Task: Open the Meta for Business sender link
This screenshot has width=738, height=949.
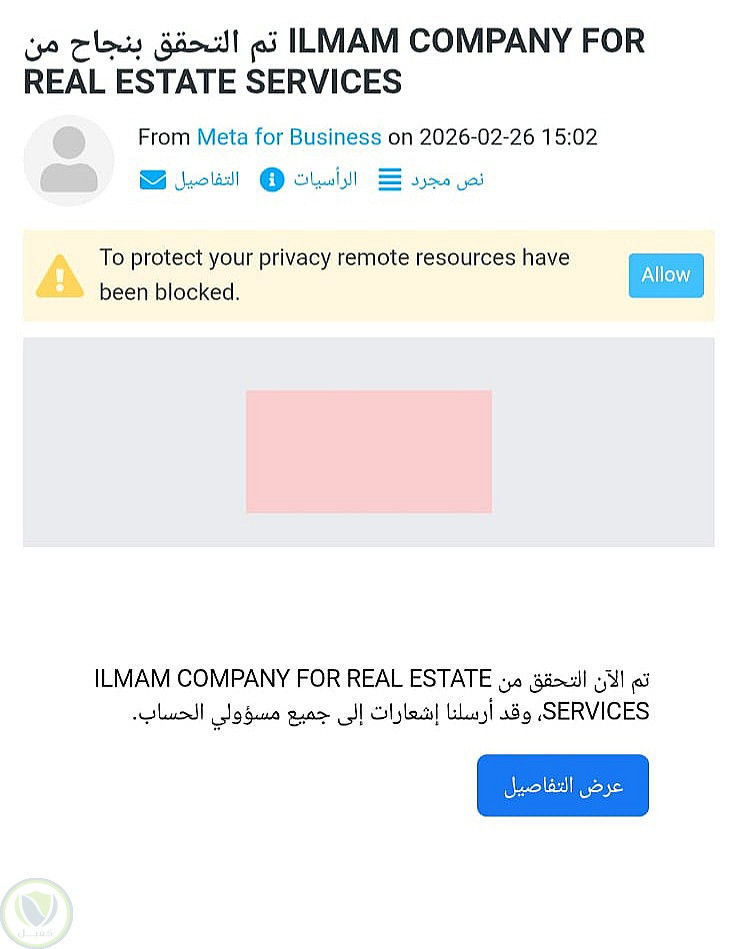Action: (289, 137)
